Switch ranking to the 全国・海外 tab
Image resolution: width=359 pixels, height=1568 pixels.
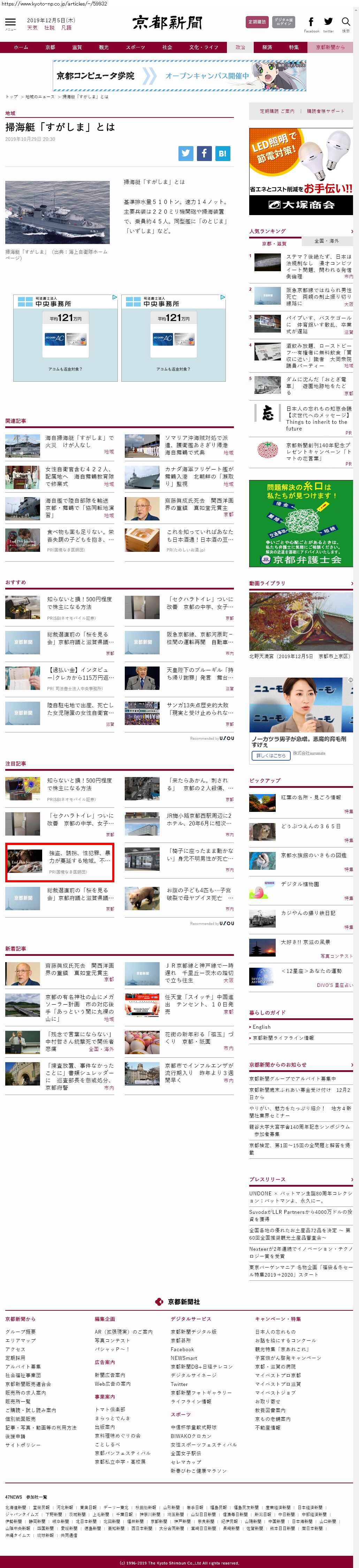[327, 241]
